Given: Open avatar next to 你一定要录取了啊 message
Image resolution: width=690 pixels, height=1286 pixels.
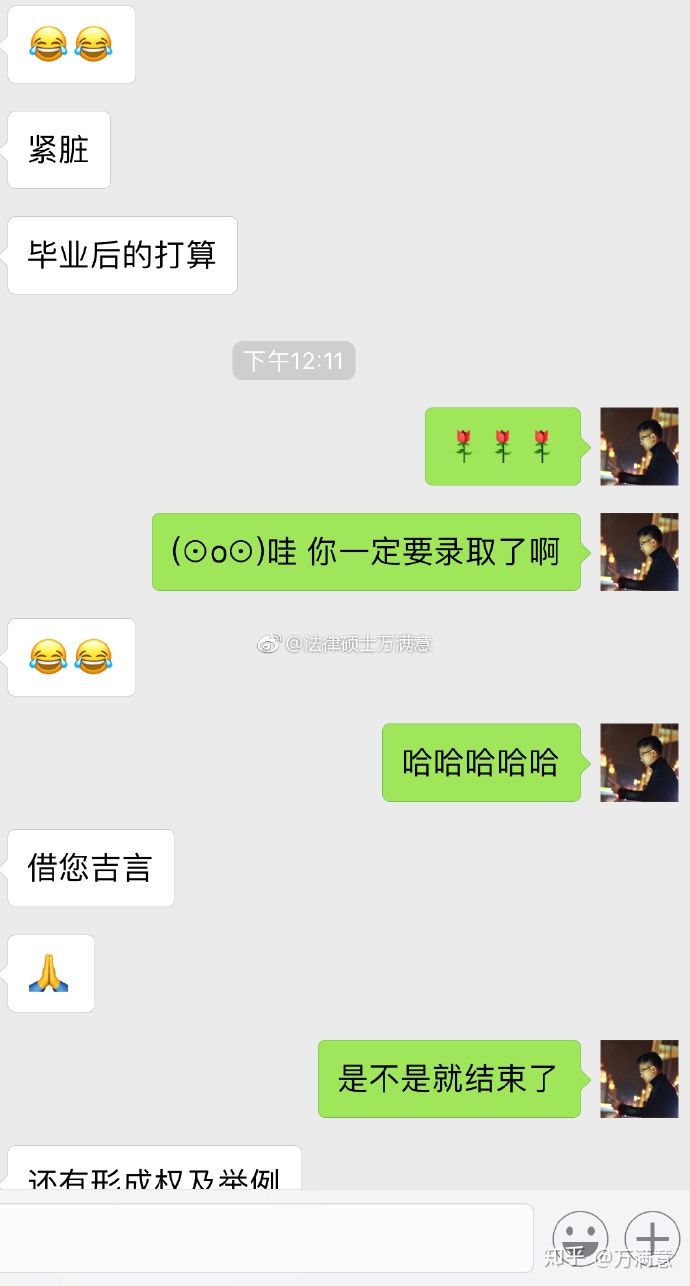Looking at the screenshot, I should click(639, 552).
